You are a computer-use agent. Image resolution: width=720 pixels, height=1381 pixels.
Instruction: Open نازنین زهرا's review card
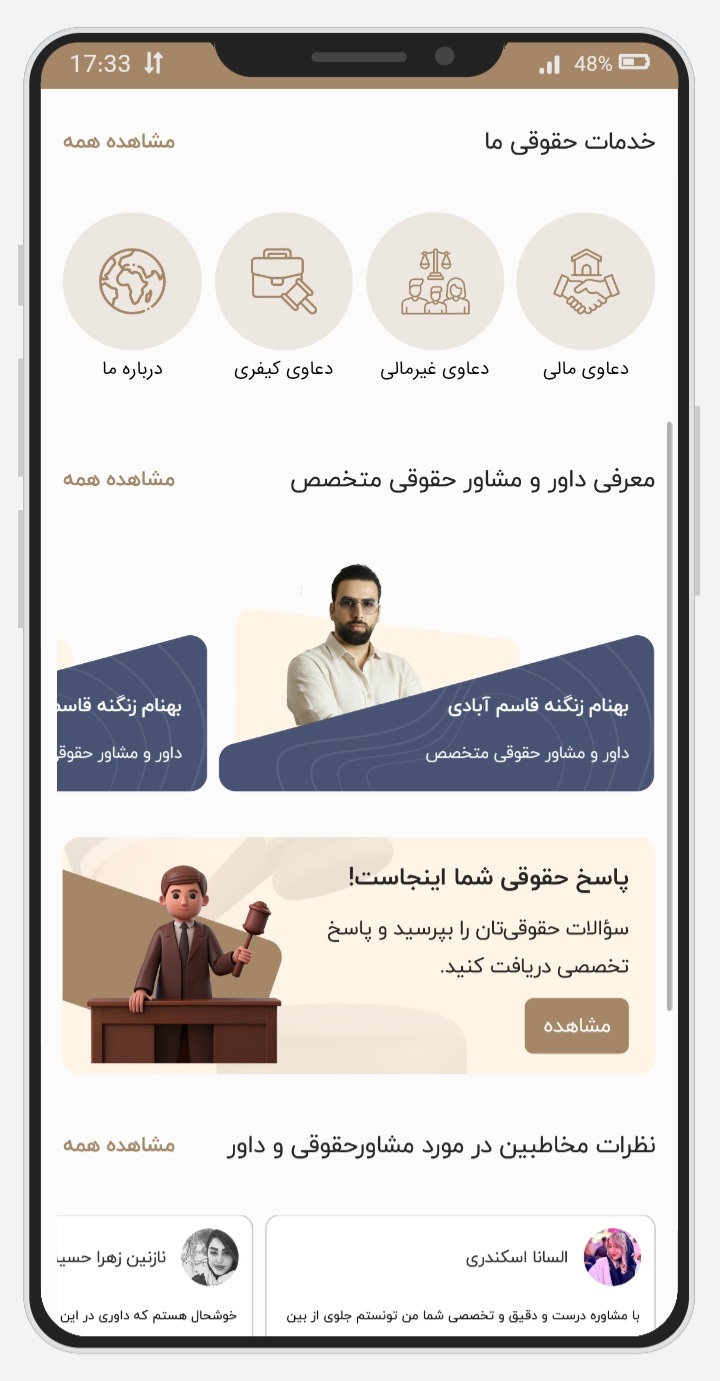pos(155,1275)
